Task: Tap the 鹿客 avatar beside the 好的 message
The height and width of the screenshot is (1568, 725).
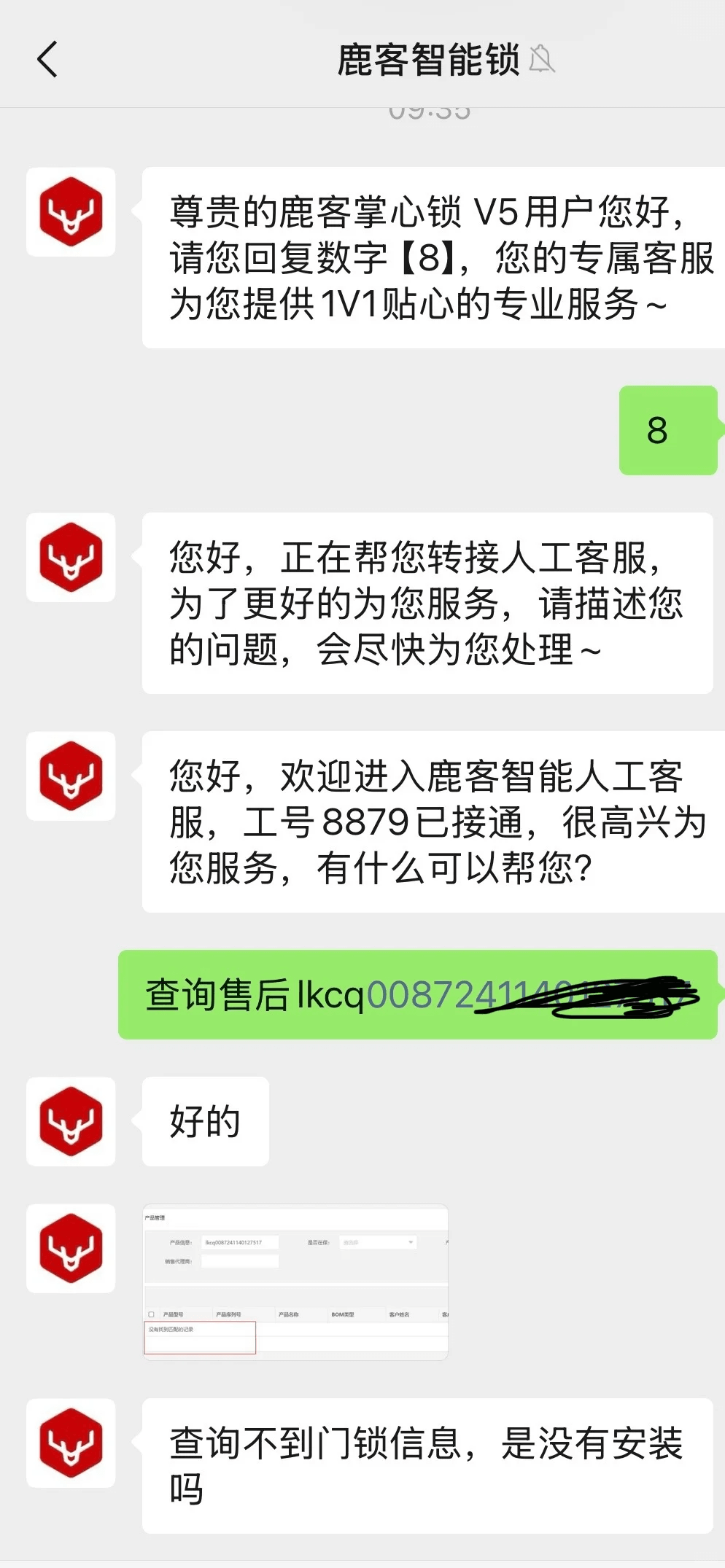Action: [x=71, y=1121]
